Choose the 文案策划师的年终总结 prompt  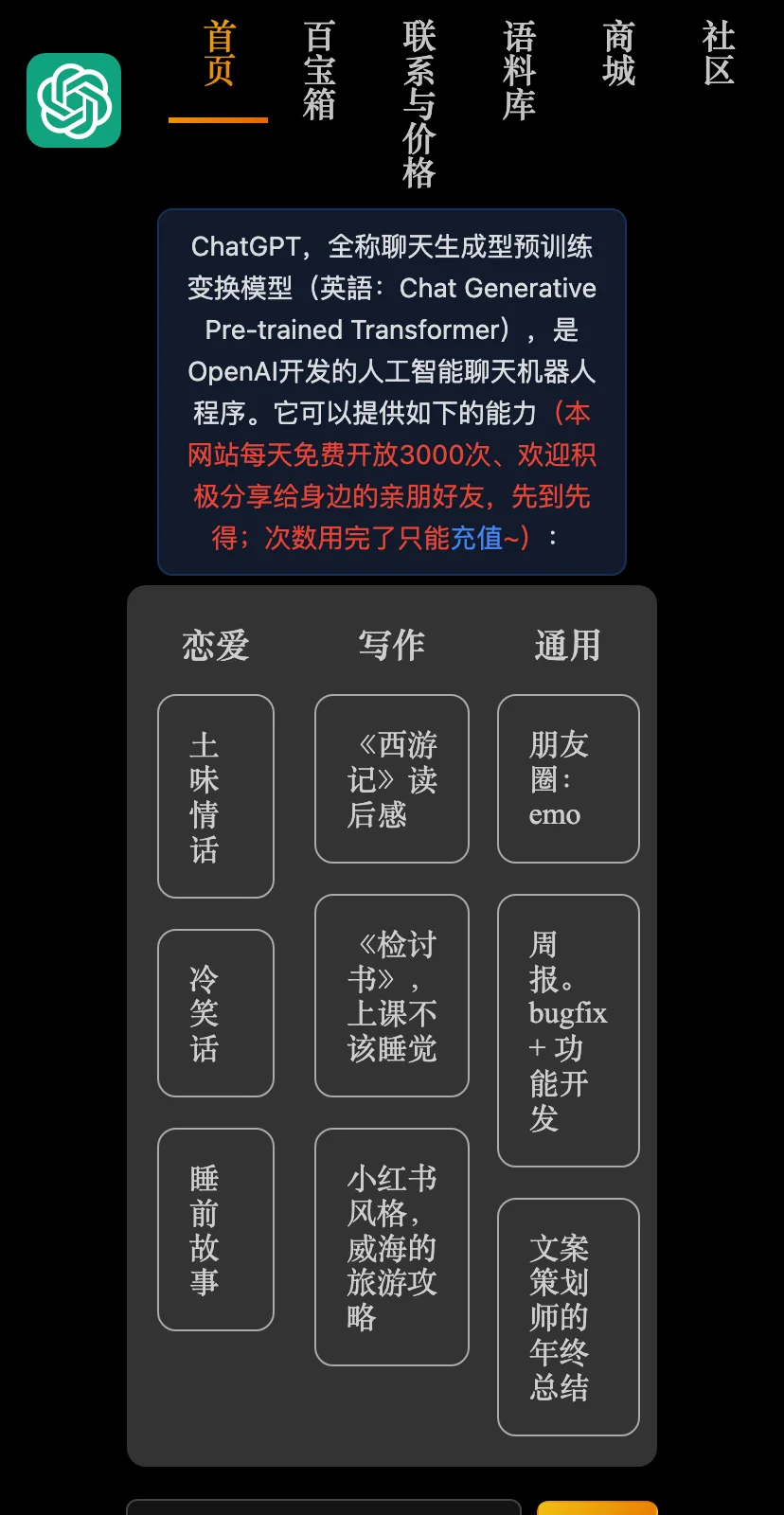(x=568, y=1317)
